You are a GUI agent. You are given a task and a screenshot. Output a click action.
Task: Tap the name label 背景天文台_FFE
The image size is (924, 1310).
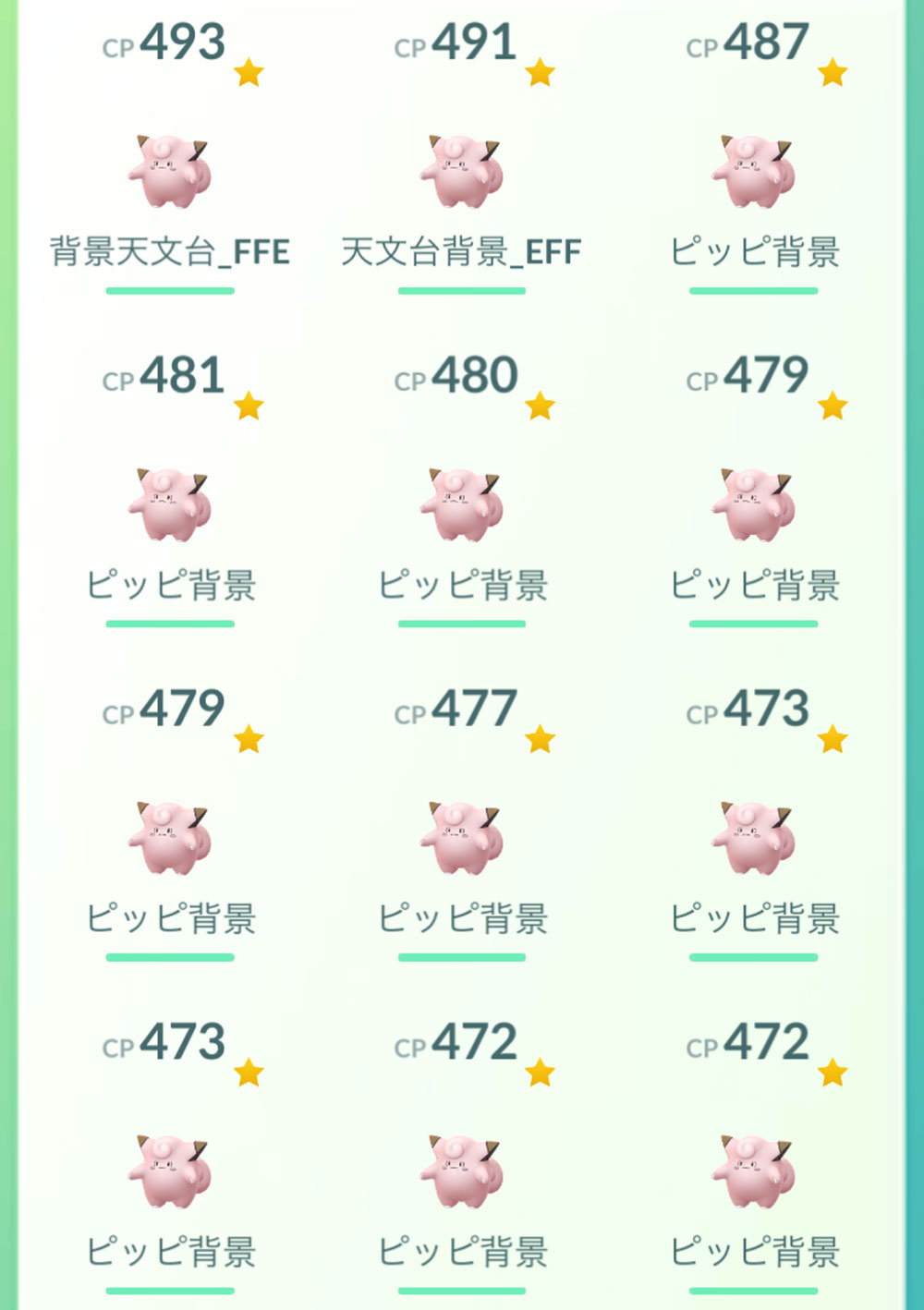pos(169,248)
